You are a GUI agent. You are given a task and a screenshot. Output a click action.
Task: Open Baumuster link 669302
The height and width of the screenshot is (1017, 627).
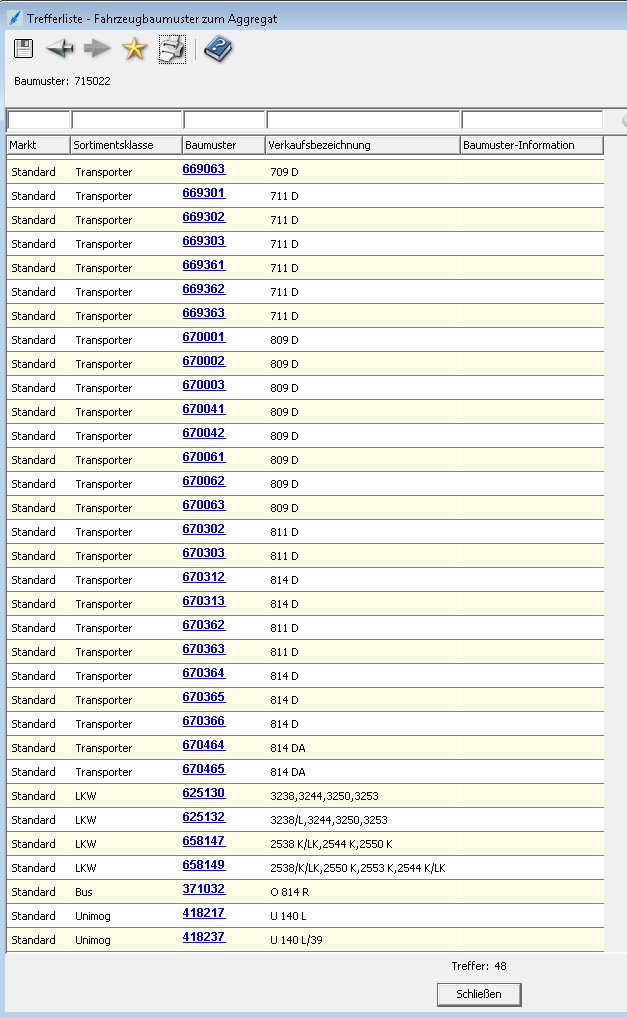pyautogui.click(x=204, y=217)
